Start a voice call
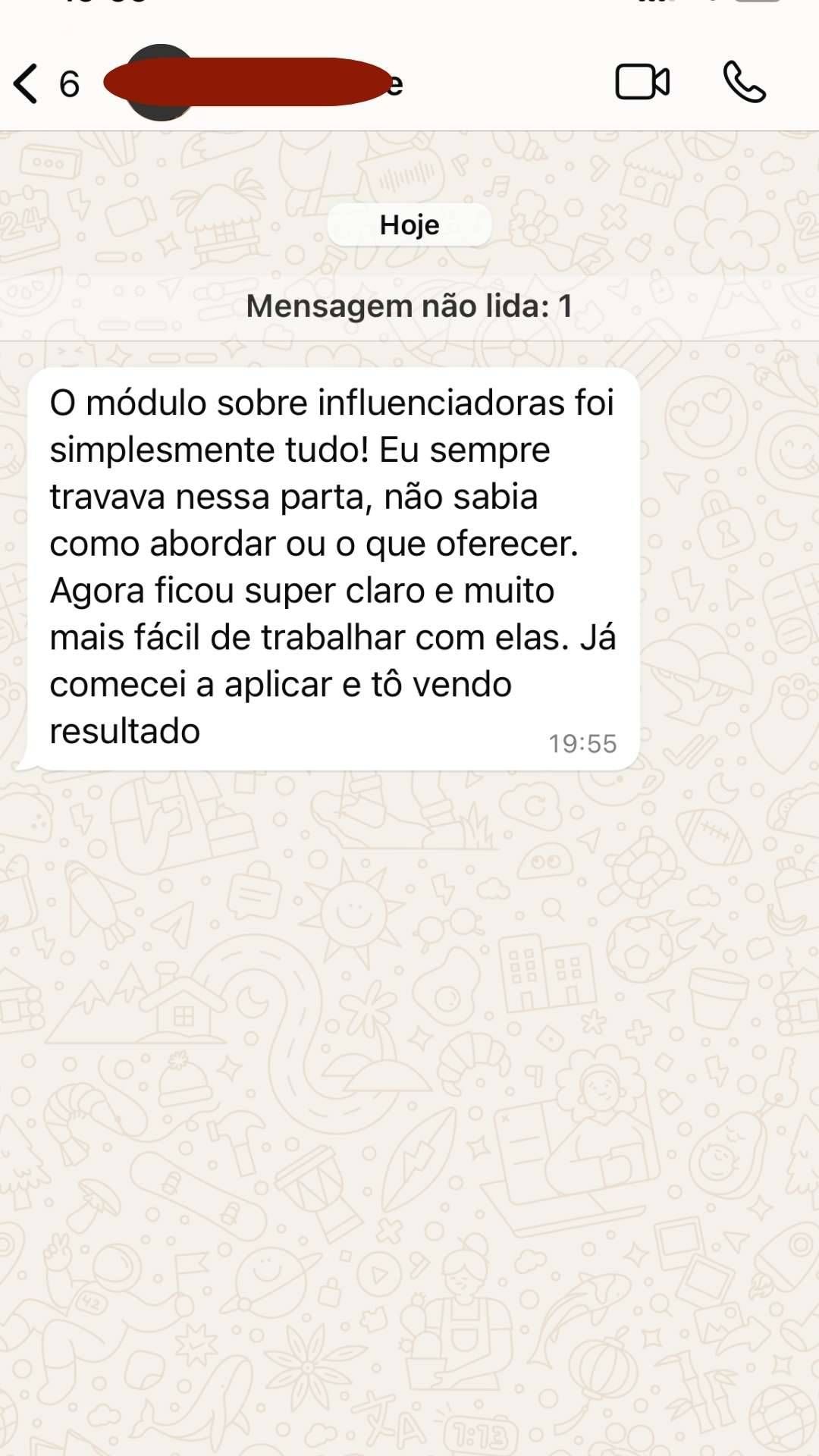Viewport: 819px width, 1456px height. 745,83
